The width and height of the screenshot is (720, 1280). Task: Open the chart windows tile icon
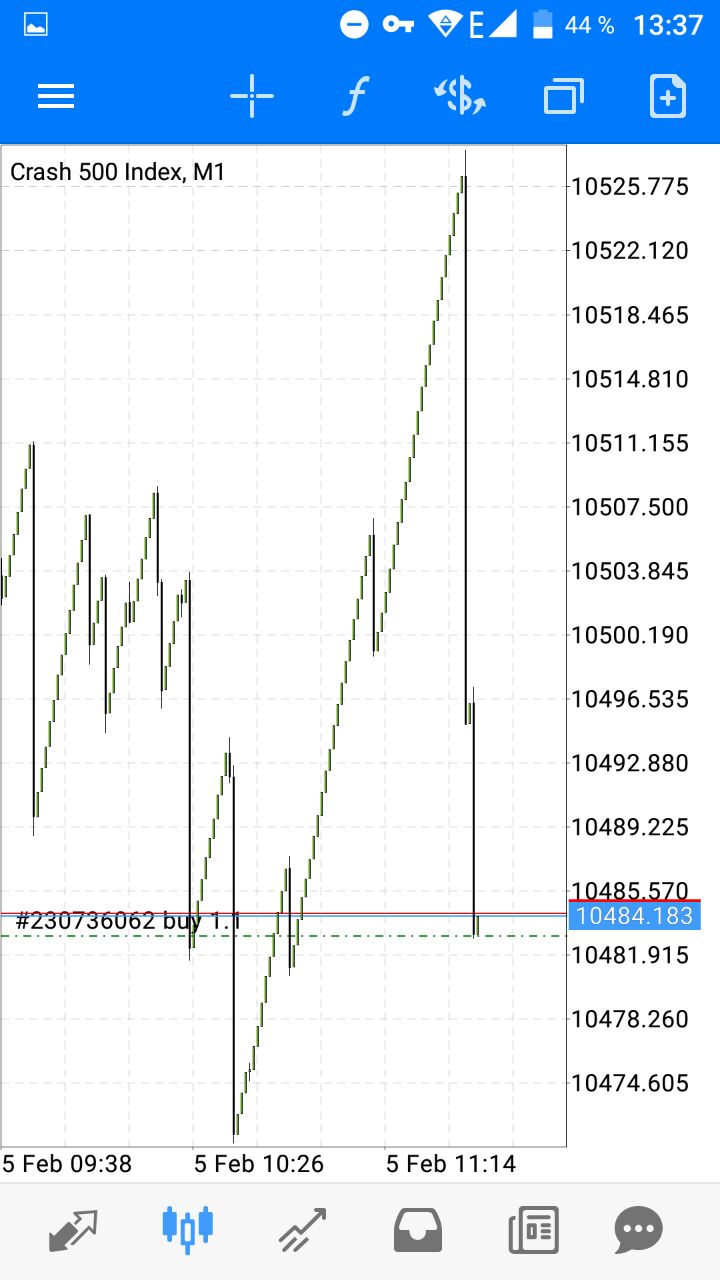tap(564, 96)
